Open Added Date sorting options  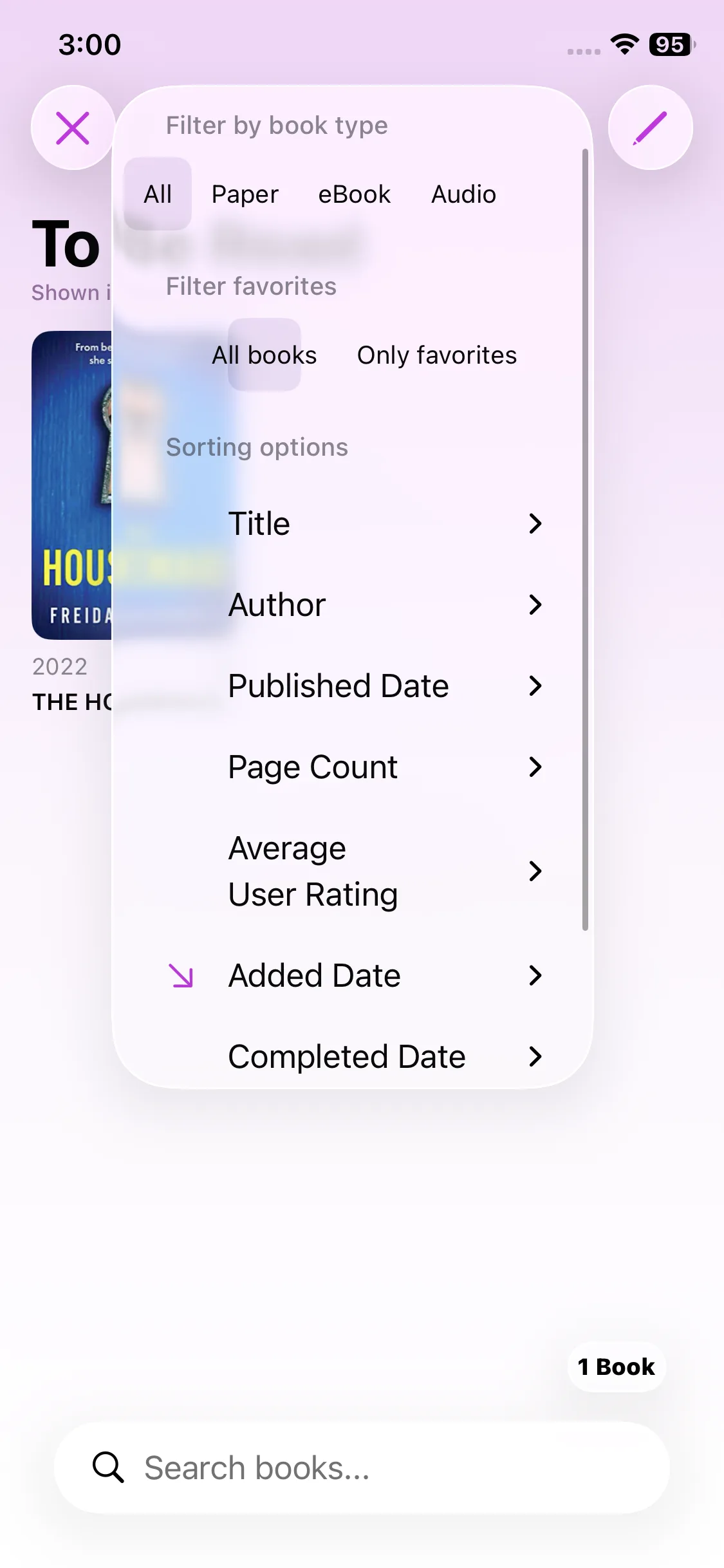(x=385, y=976)
